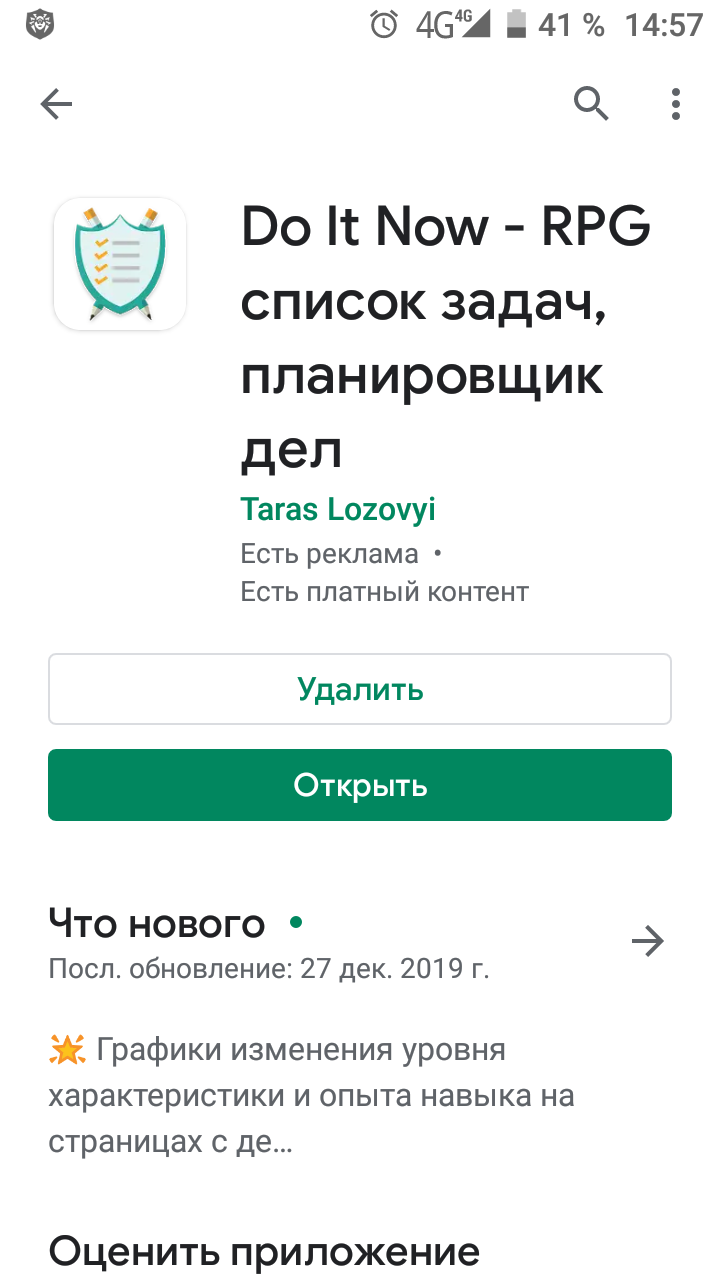The height and width of the screenshot is (1280, 720).
Task: Go back to the previous screen
Action: point(56,104)
